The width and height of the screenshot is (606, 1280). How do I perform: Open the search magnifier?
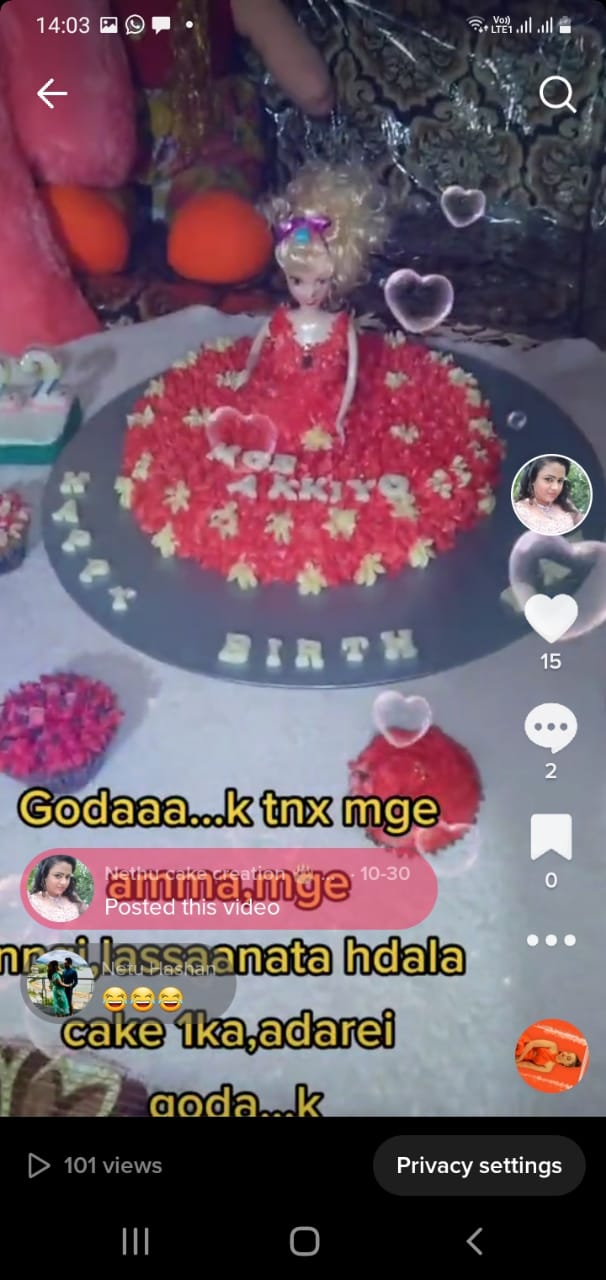(557, 95)
